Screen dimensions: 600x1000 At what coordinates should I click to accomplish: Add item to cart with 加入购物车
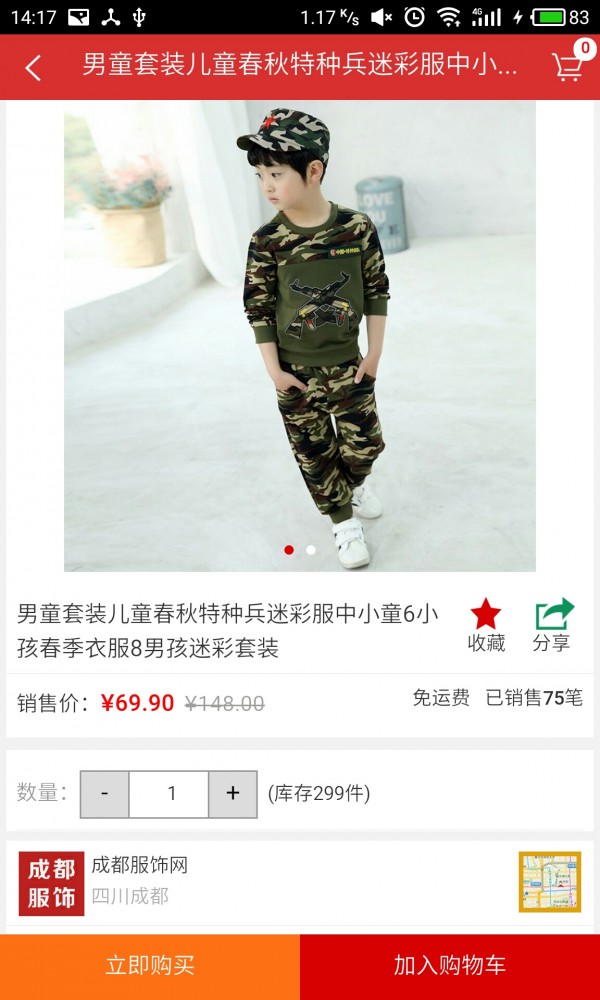pyautogui.click(x=450, y=965)
